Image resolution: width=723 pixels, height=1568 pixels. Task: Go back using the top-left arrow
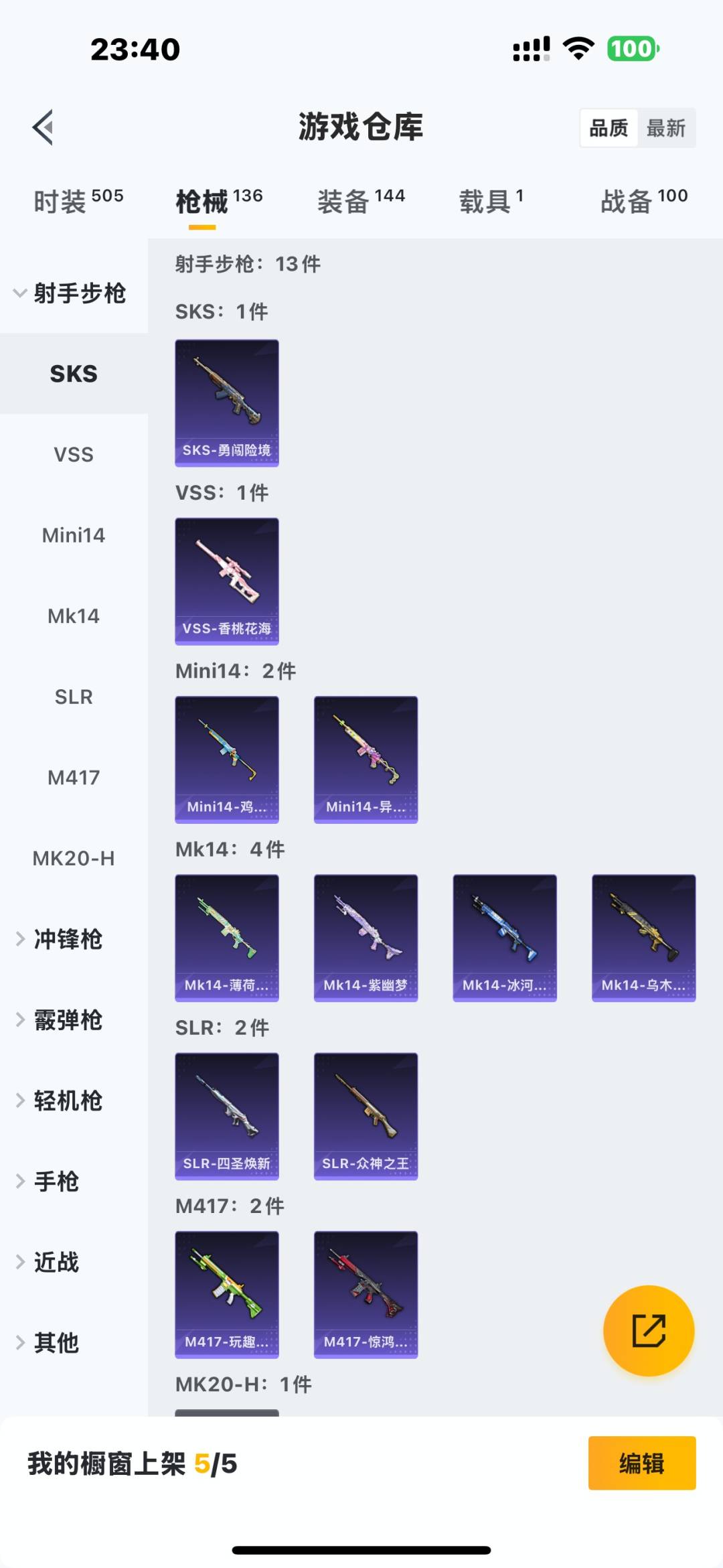point(43,127)
